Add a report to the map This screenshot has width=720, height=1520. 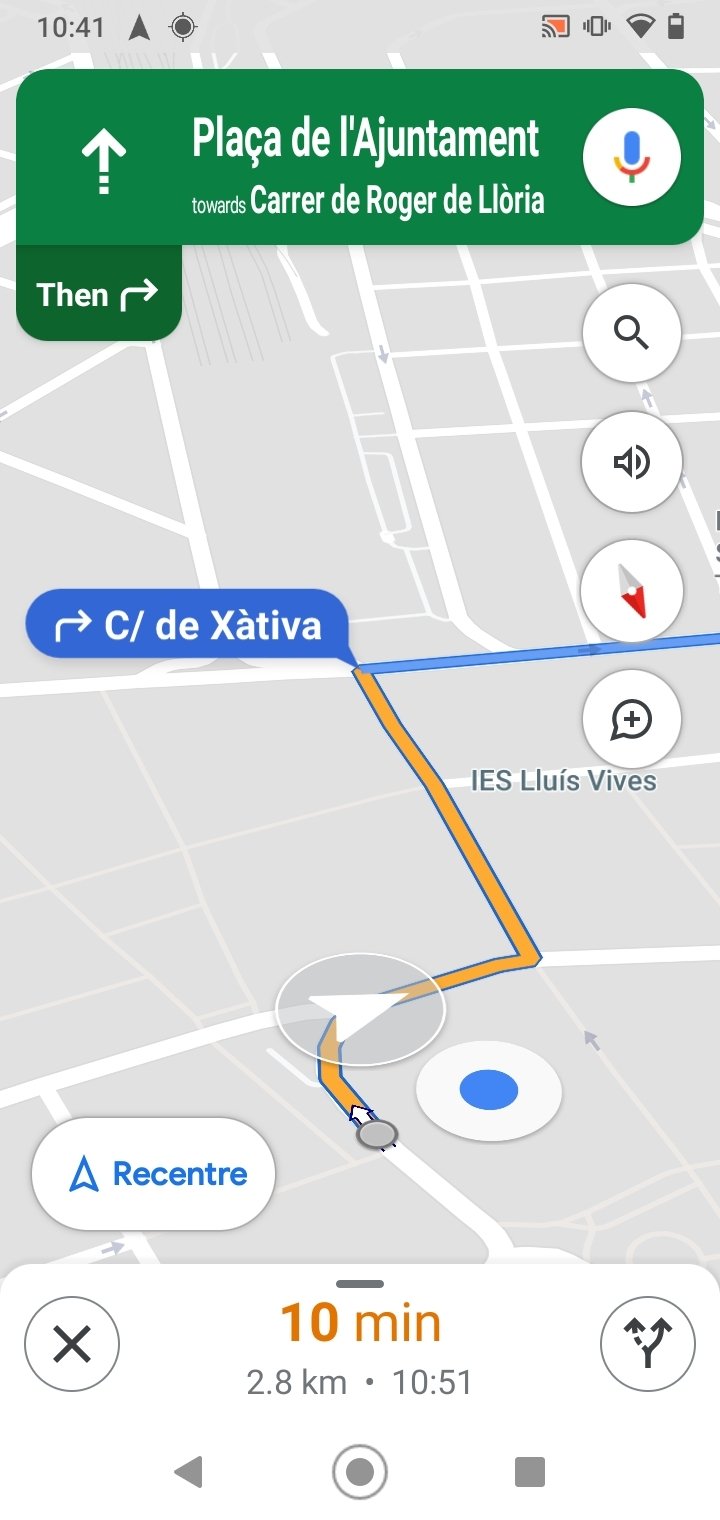(631, 719)
